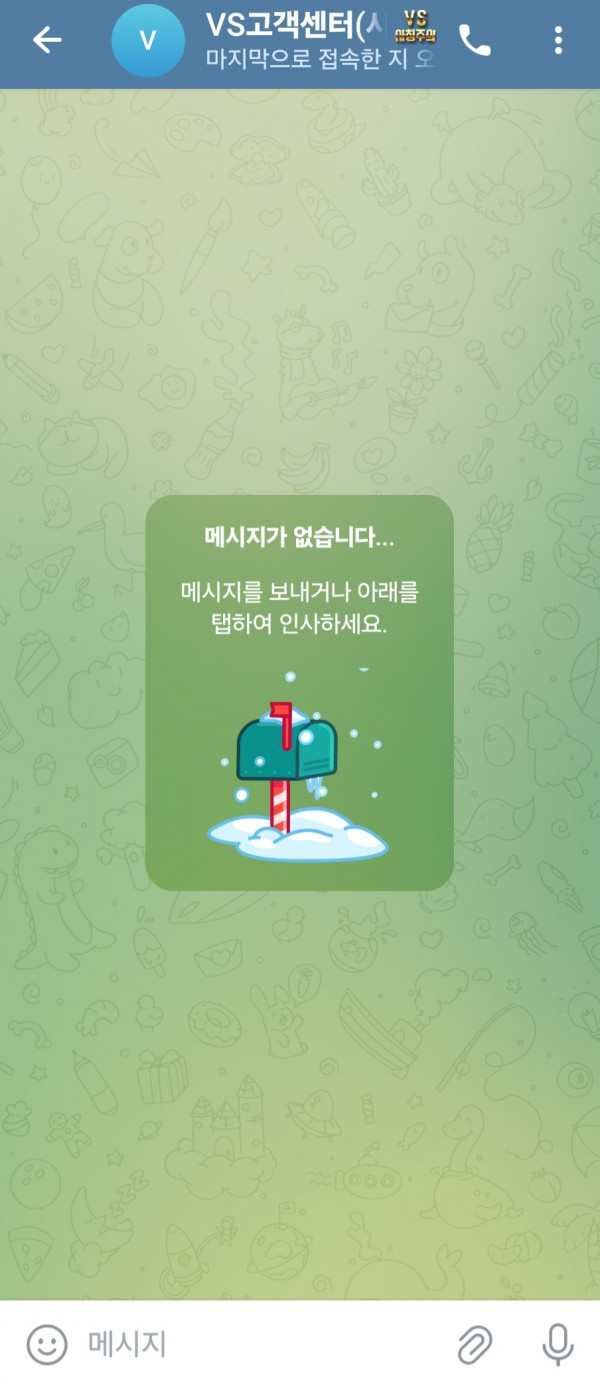This screenshot has height=1379, width=600.
Task: Start a voice call with VS고객센터
Action: click(x=475, y=40)
